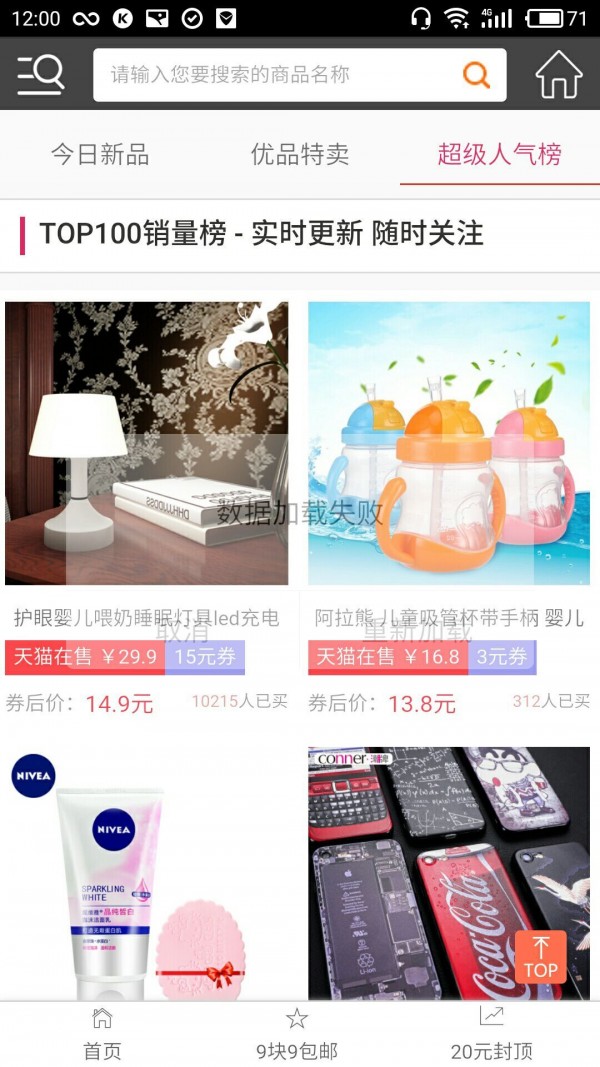Image resolution: width=600 pixels, height=1067 pixels.
Task: Tap the orange search magnifier icon
Action: pos(476,75)
